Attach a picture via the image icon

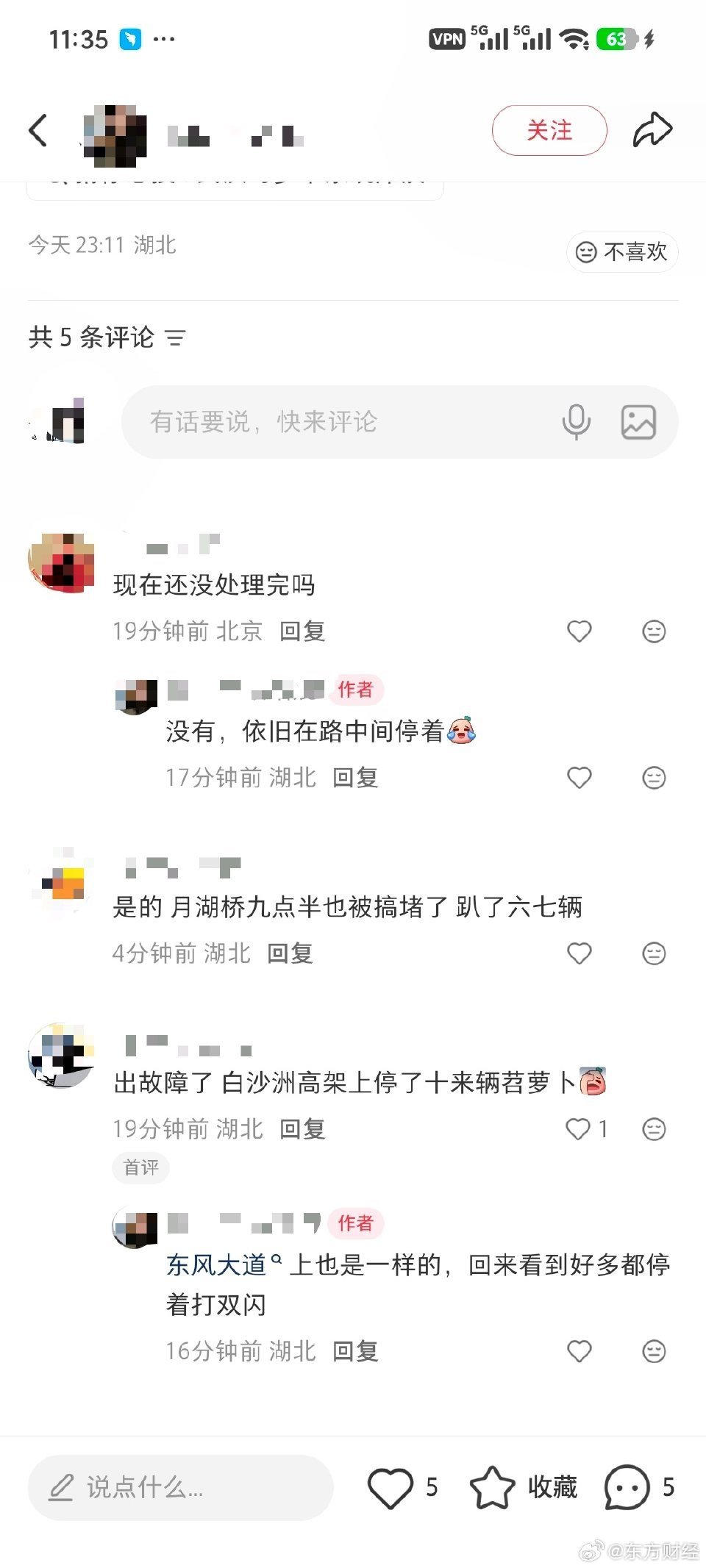point(640,421)
